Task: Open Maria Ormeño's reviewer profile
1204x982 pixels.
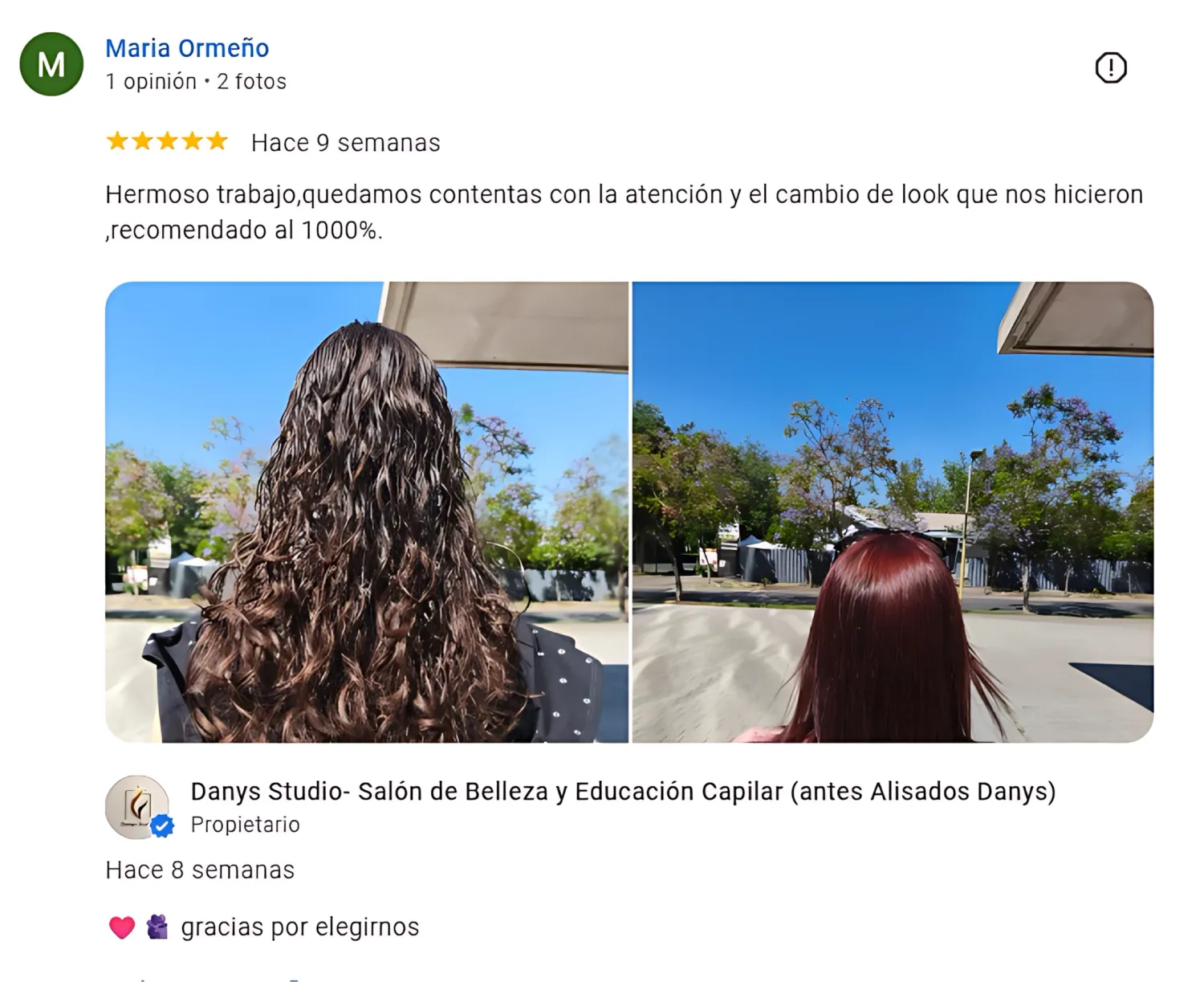Action: (187, 48)
